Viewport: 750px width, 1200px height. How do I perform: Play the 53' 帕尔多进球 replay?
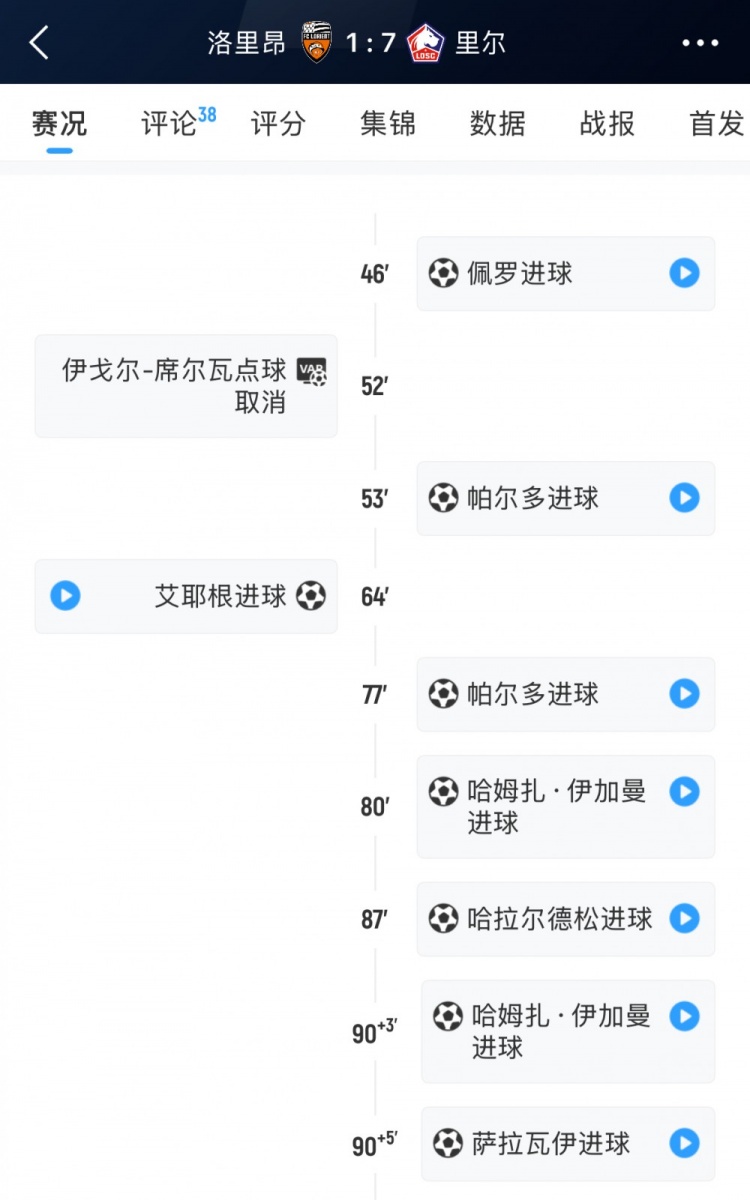pyautogui.click(x=684, y=497)
